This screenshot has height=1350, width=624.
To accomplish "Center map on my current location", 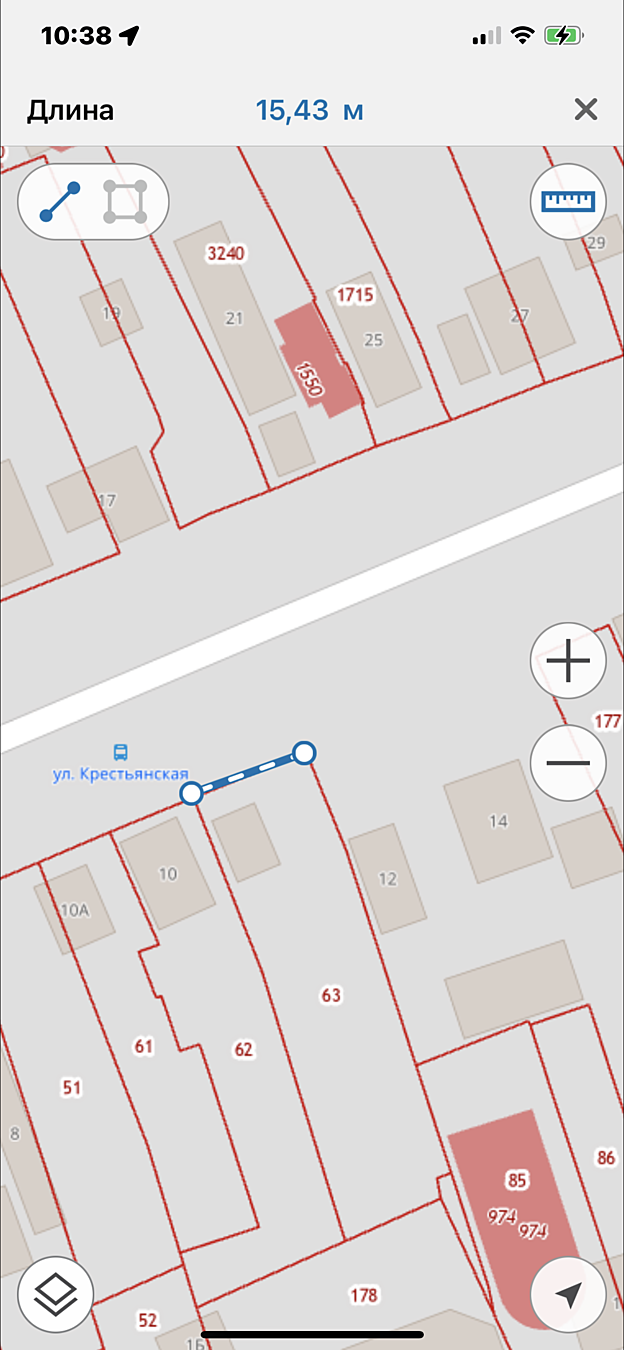I will (x=567, y=1295).
